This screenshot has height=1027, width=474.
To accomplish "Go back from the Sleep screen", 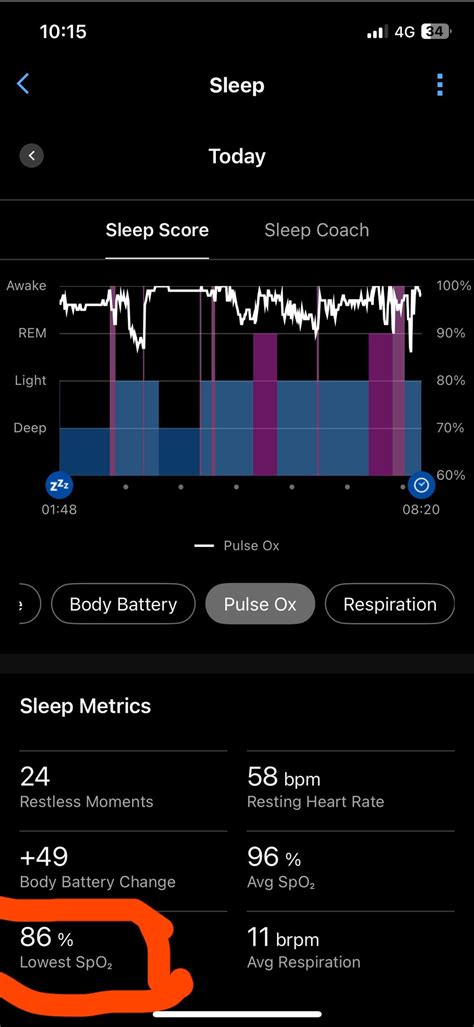I will coord(23,84).
